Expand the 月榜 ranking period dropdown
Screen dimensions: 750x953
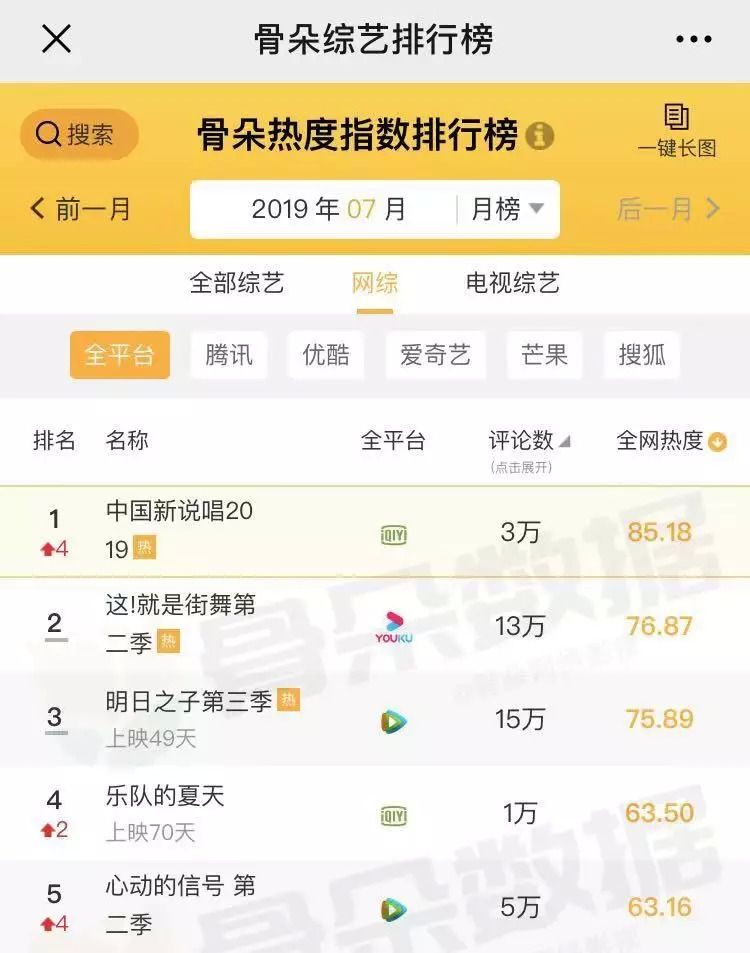(x=507, y=209)
